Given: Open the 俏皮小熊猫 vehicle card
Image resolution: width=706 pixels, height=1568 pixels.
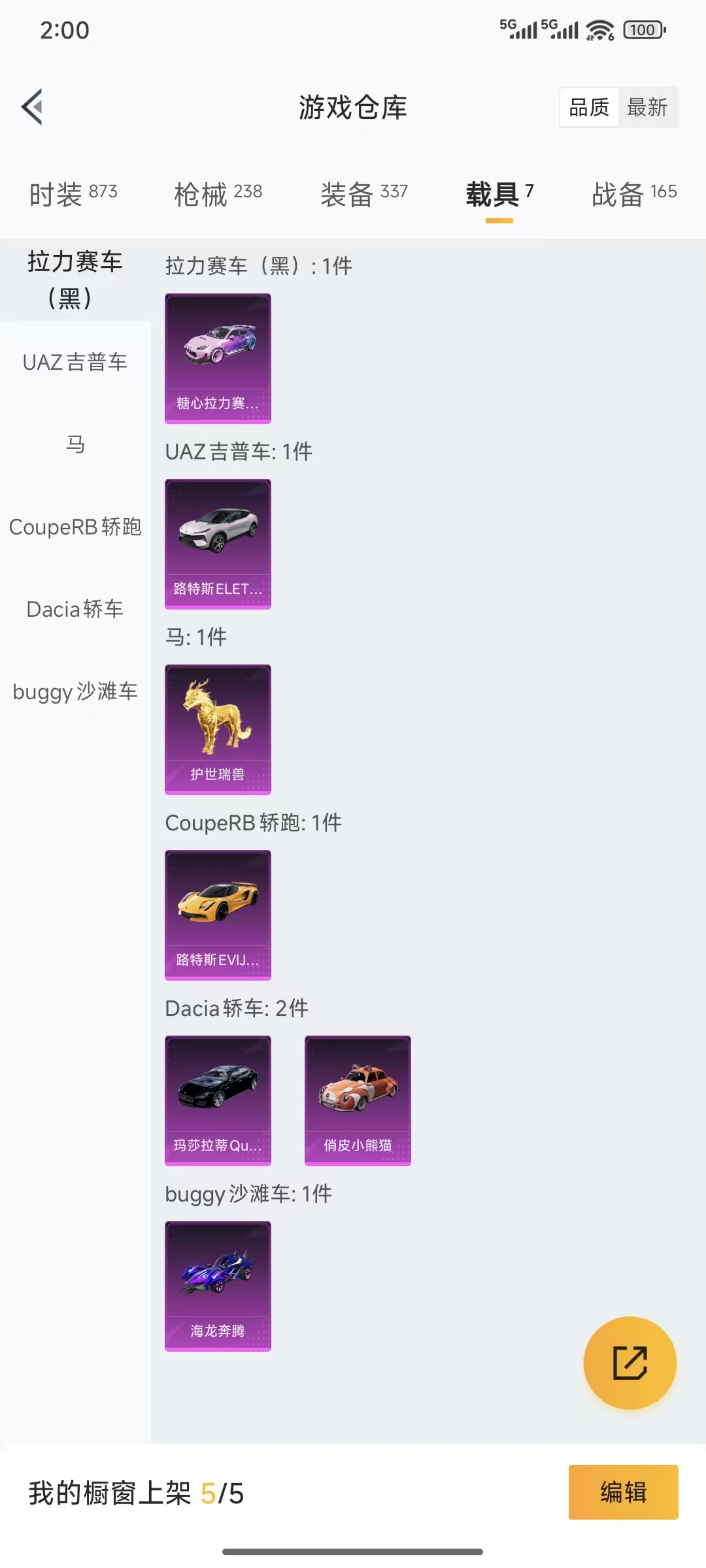Looking at the screenshot, I should tap(358, 1101).
